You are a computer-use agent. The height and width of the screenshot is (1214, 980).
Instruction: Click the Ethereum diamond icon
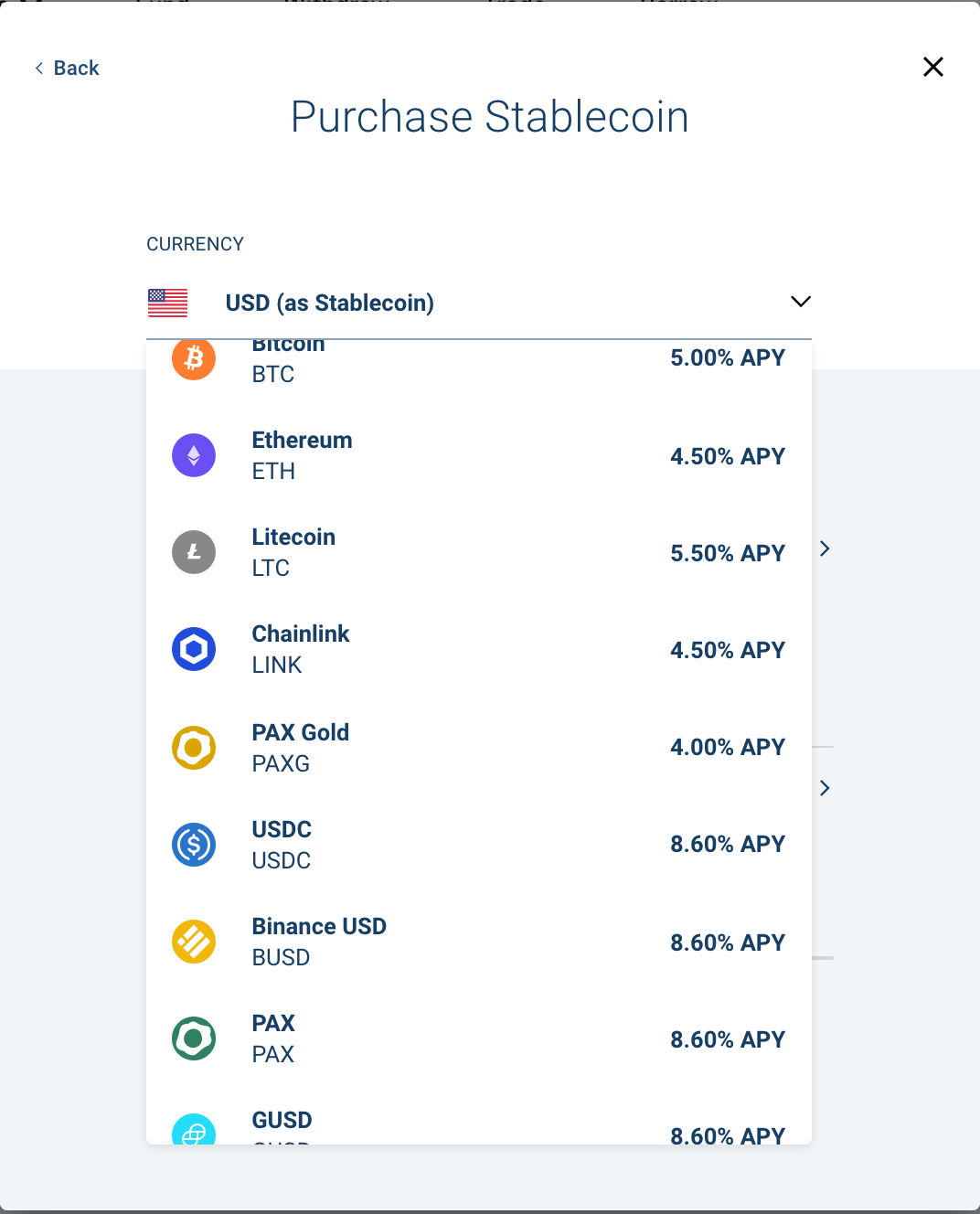tap(193, 454)
